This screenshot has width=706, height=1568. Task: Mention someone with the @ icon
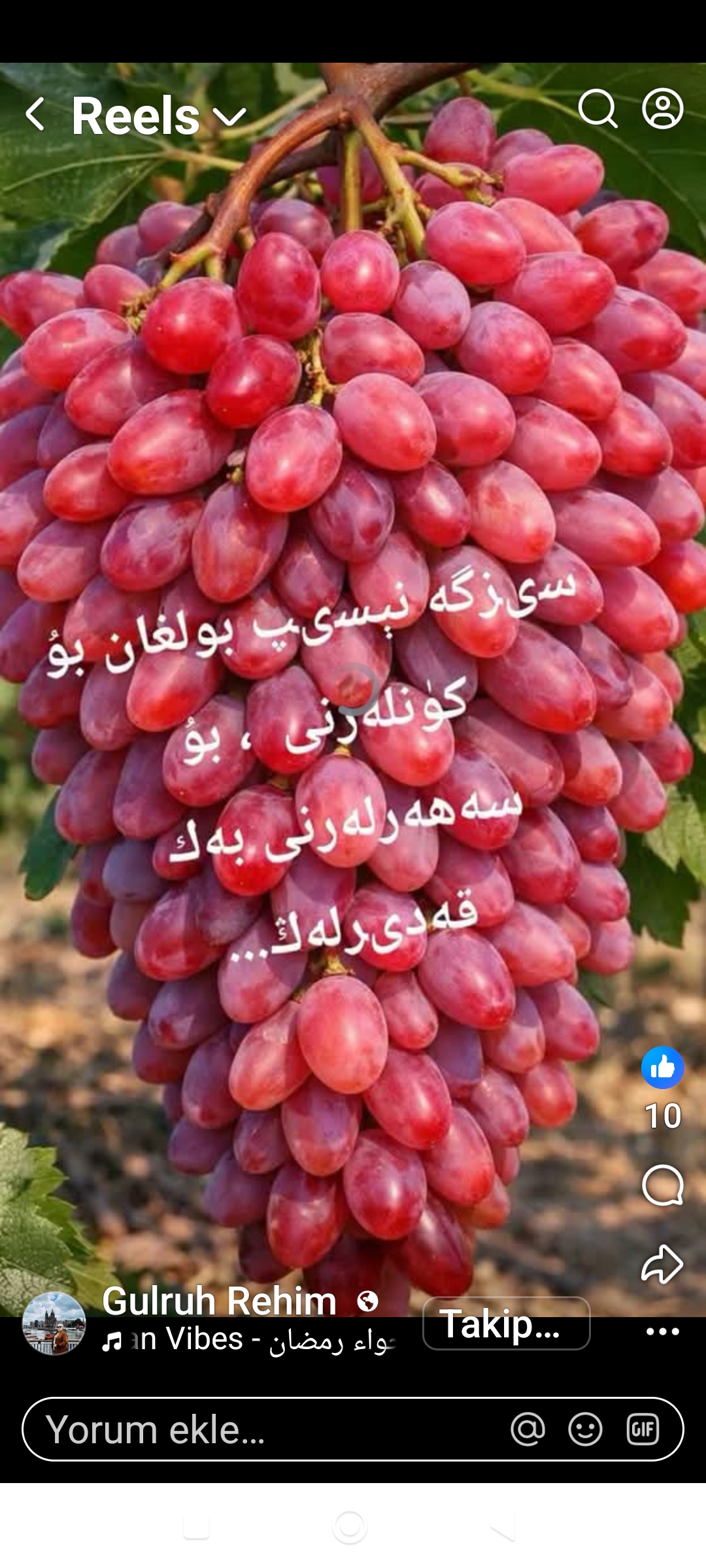[x=528, y=1429]
